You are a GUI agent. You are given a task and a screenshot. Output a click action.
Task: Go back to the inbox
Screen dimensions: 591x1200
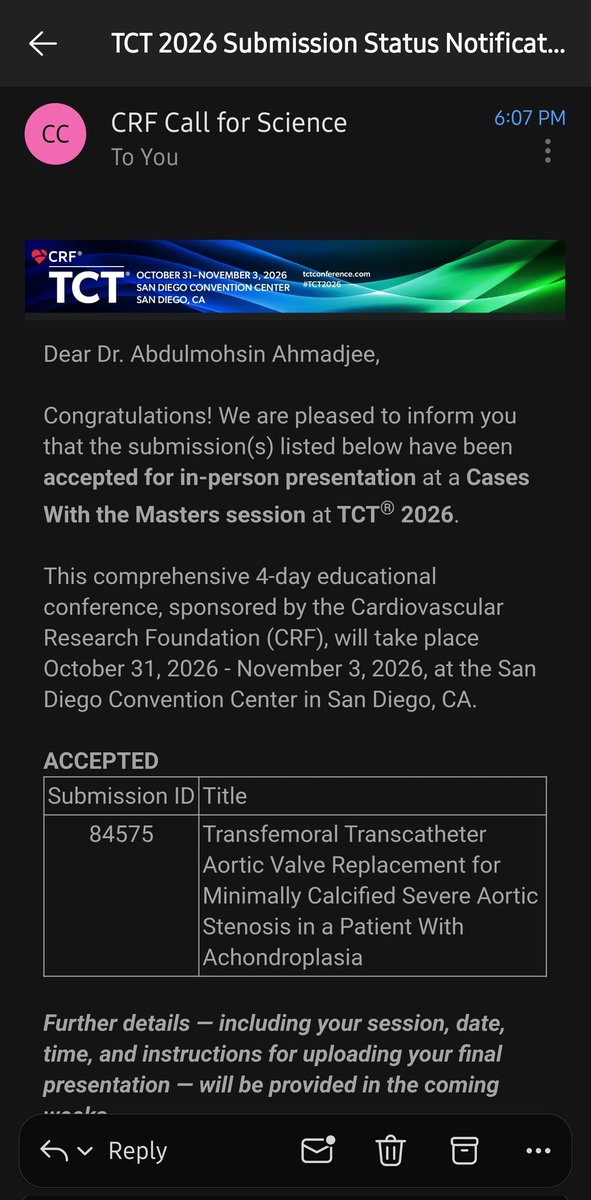43,43
